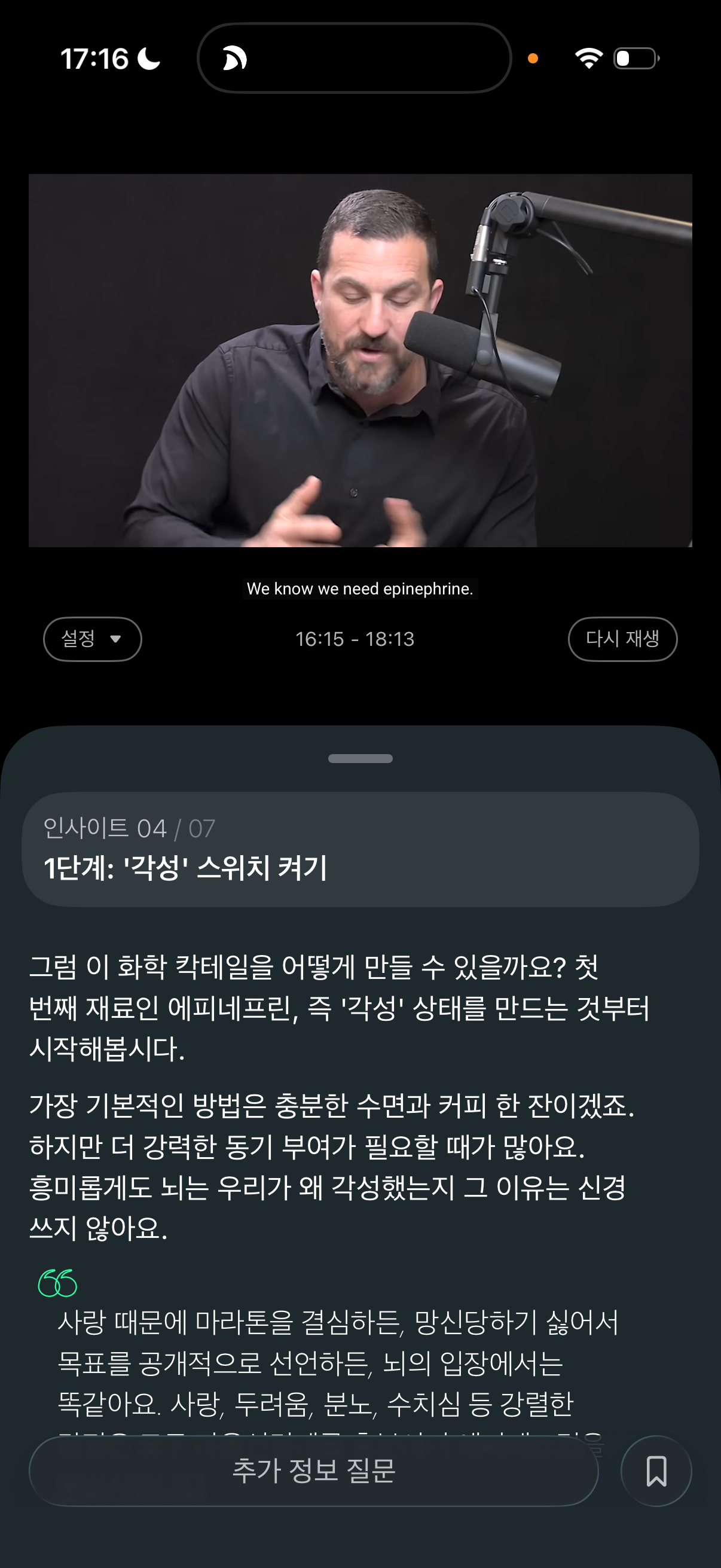Tap the sheet drag handle
The height and width of the screenshot is (1568, 721).
click(x=360, y=758)
